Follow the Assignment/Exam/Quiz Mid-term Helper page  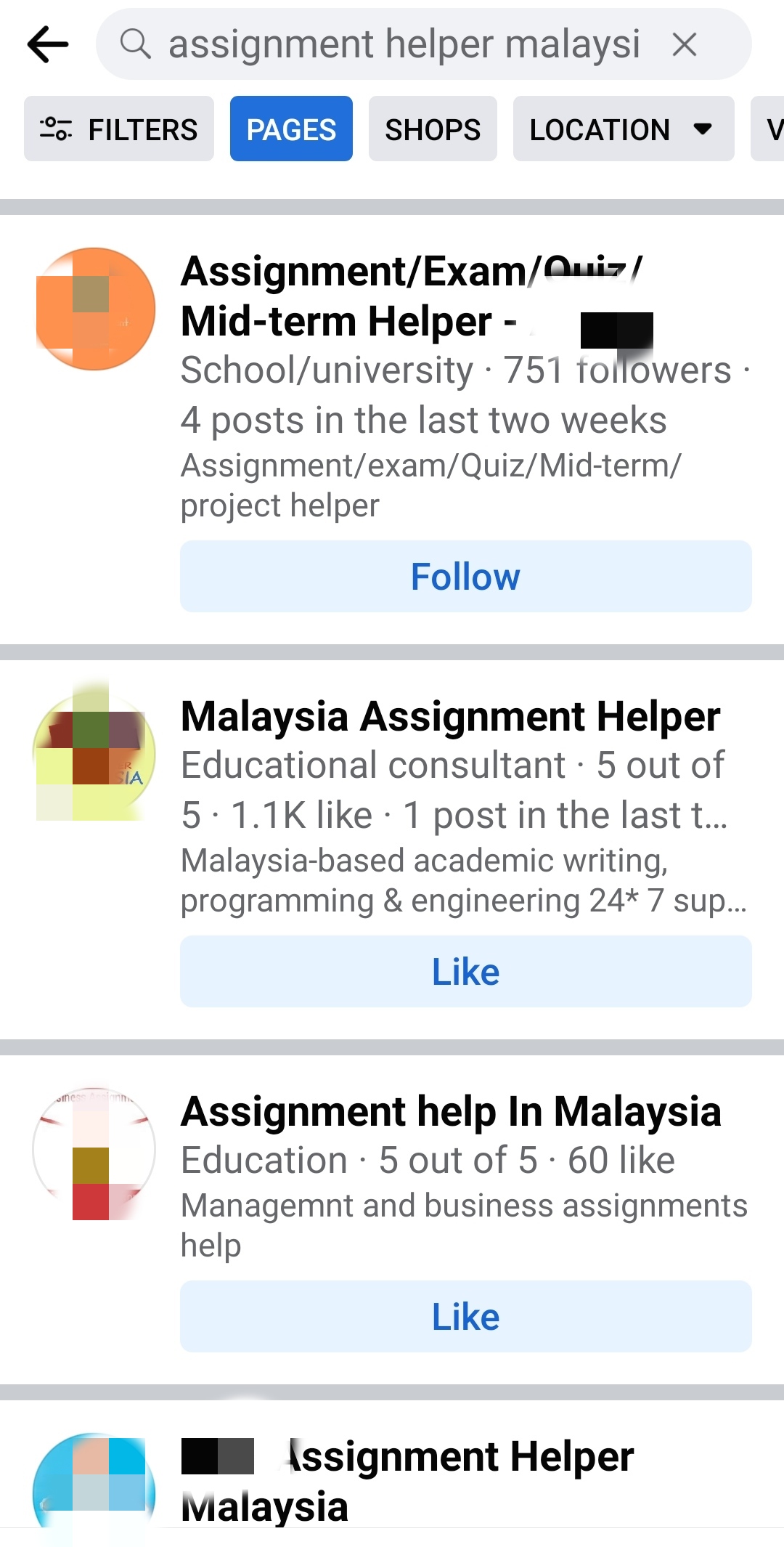[465, 577]
